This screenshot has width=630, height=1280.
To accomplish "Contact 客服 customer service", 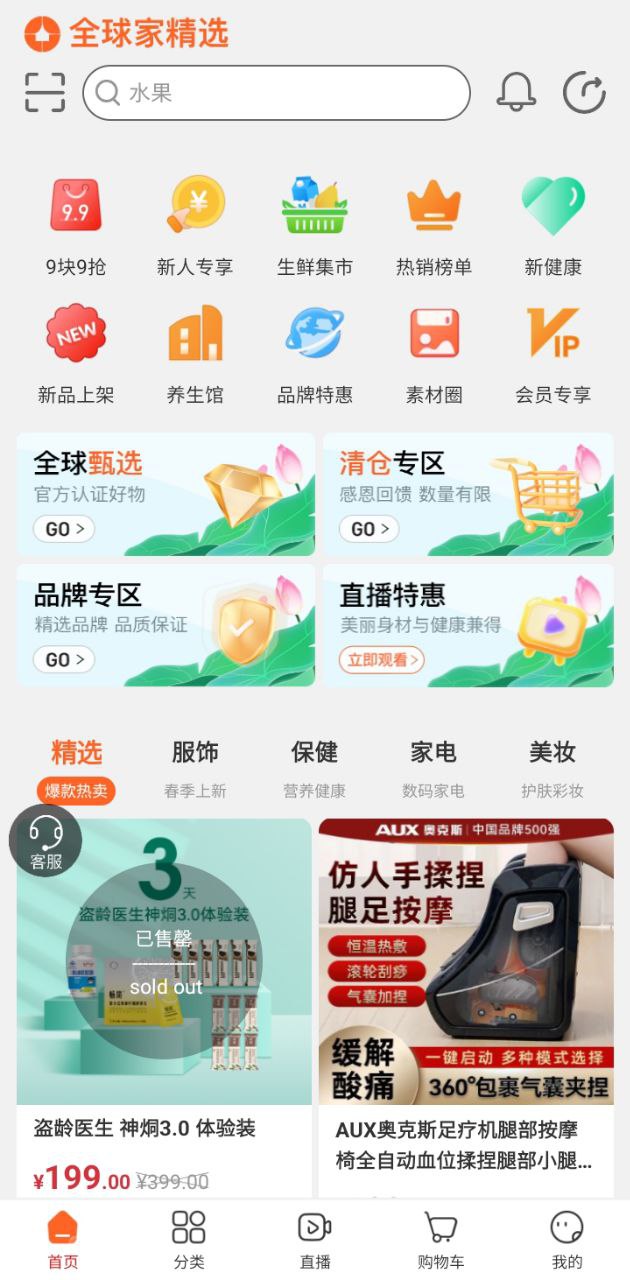I will (45, 843).
